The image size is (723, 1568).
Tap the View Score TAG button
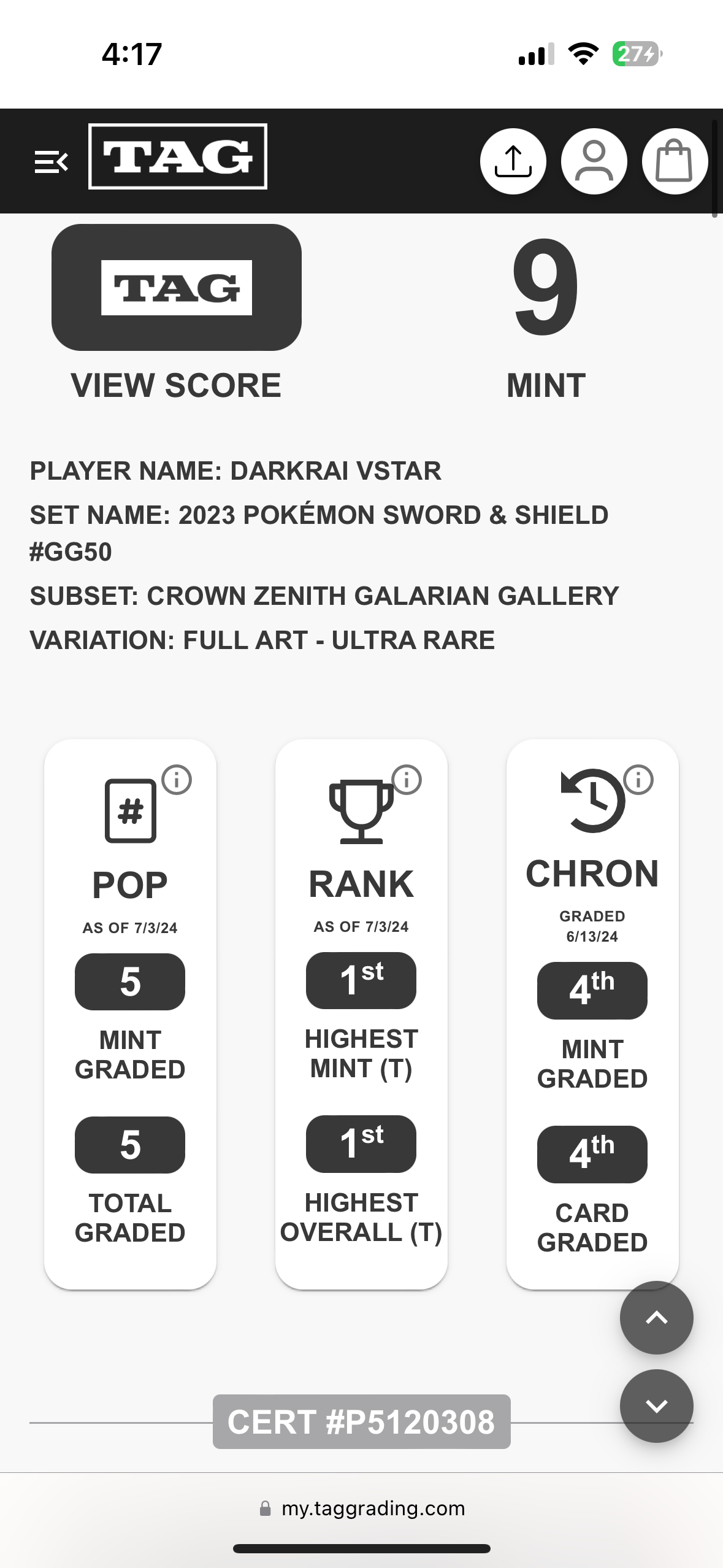pyautogui.click(x=177, y=287)
